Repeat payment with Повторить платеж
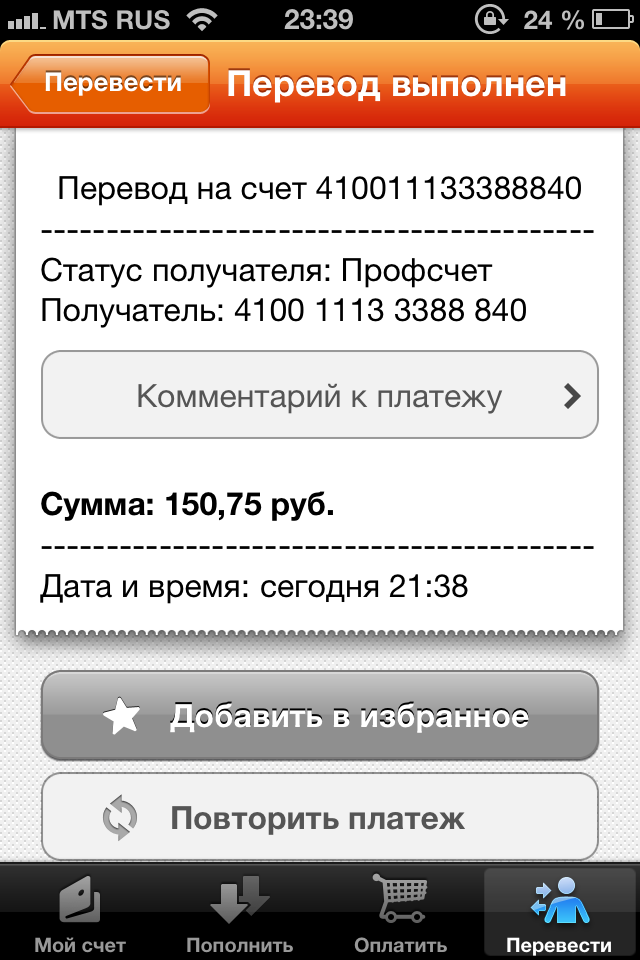 319,818
